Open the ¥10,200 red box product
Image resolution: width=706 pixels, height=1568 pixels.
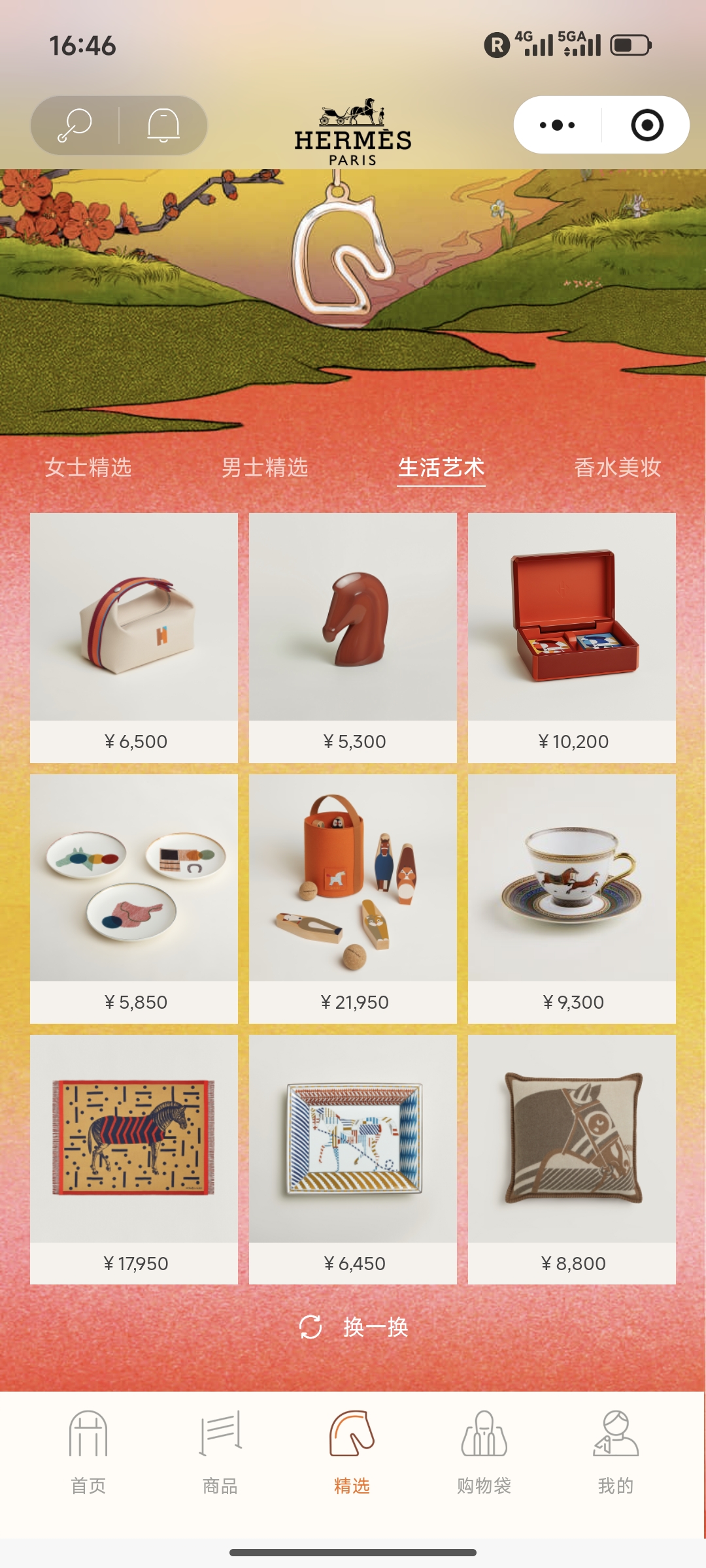572,627
